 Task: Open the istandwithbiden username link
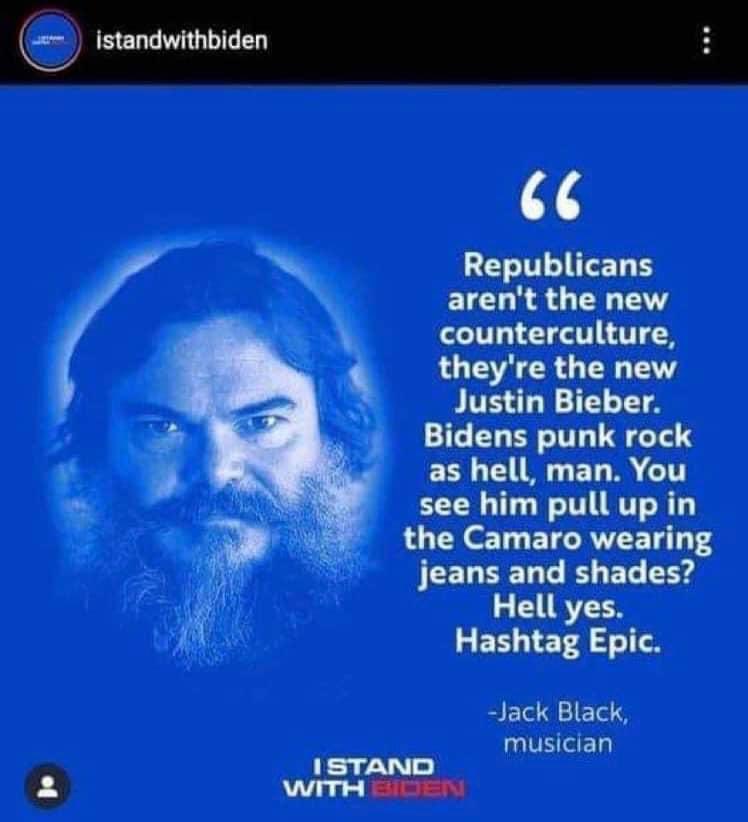pyautogui.click(x=181, y=42)
